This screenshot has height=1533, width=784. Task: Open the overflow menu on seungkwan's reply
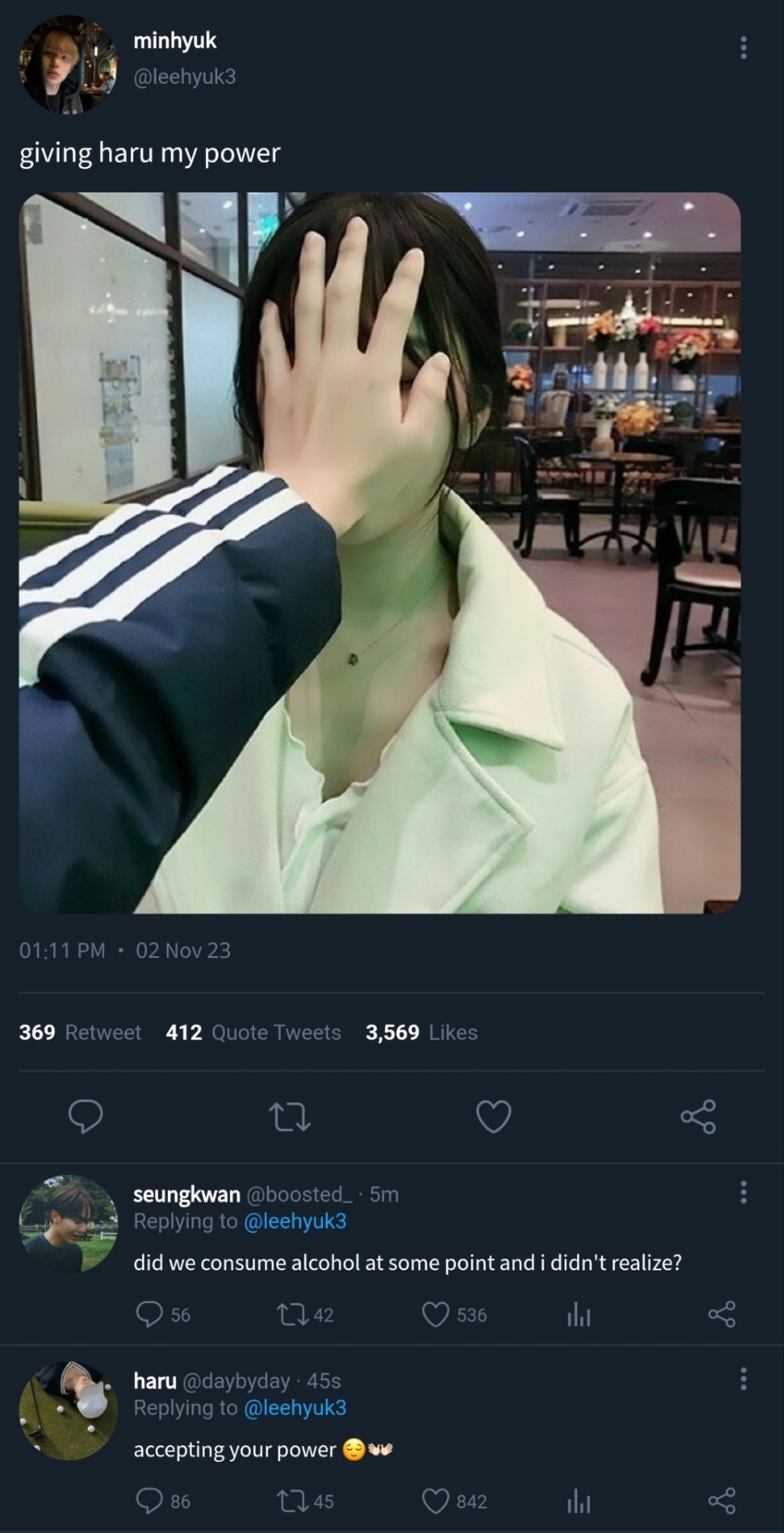coord(743,1192)
